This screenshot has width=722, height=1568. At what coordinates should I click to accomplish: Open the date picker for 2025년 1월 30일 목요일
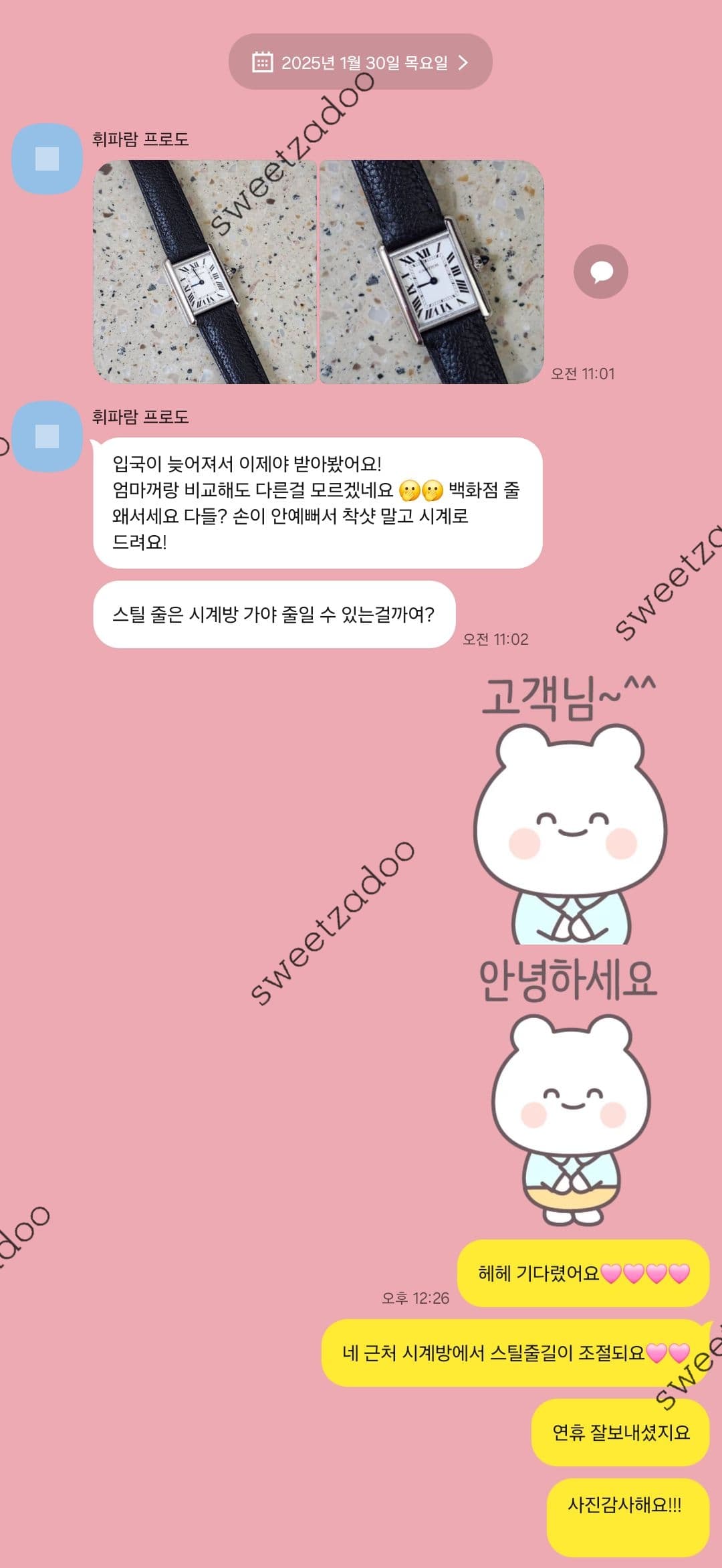click(360, 62)
